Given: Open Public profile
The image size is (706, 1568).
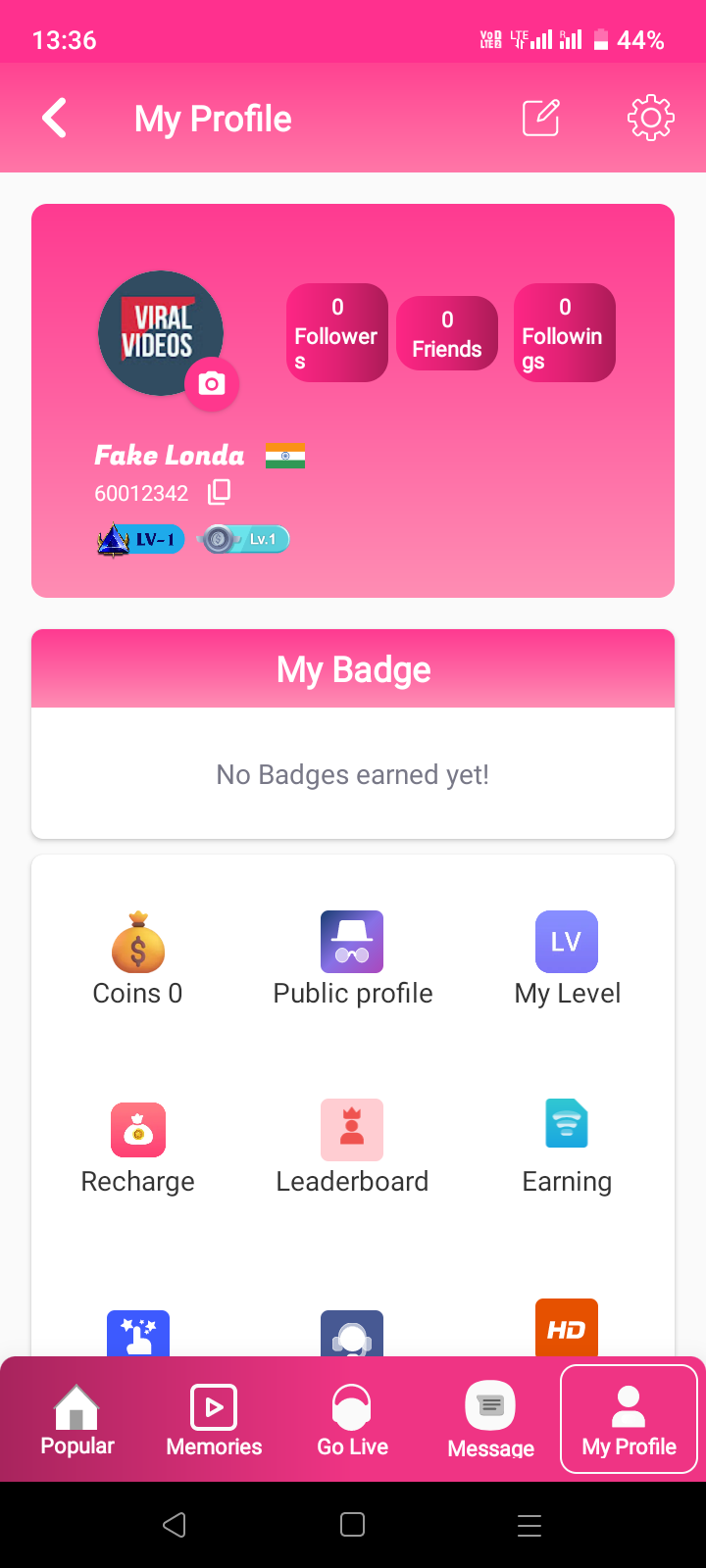Looking at the screenshot, I should tap(352, 960).
